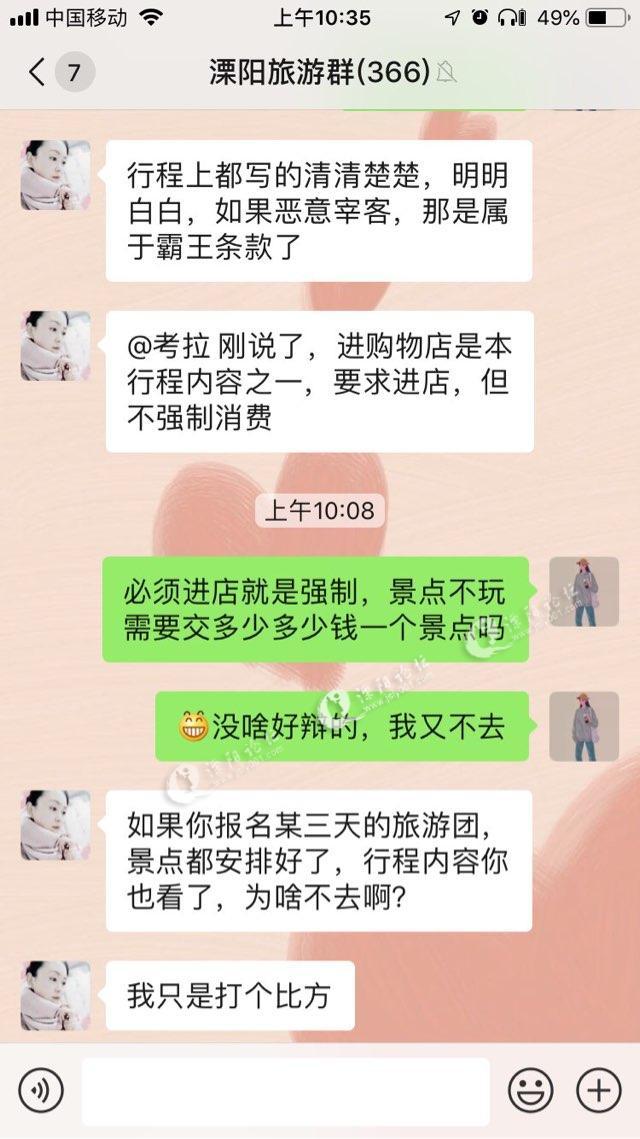Tap the message text field
640x1139 pixels.
click(x=285, y=1090)
